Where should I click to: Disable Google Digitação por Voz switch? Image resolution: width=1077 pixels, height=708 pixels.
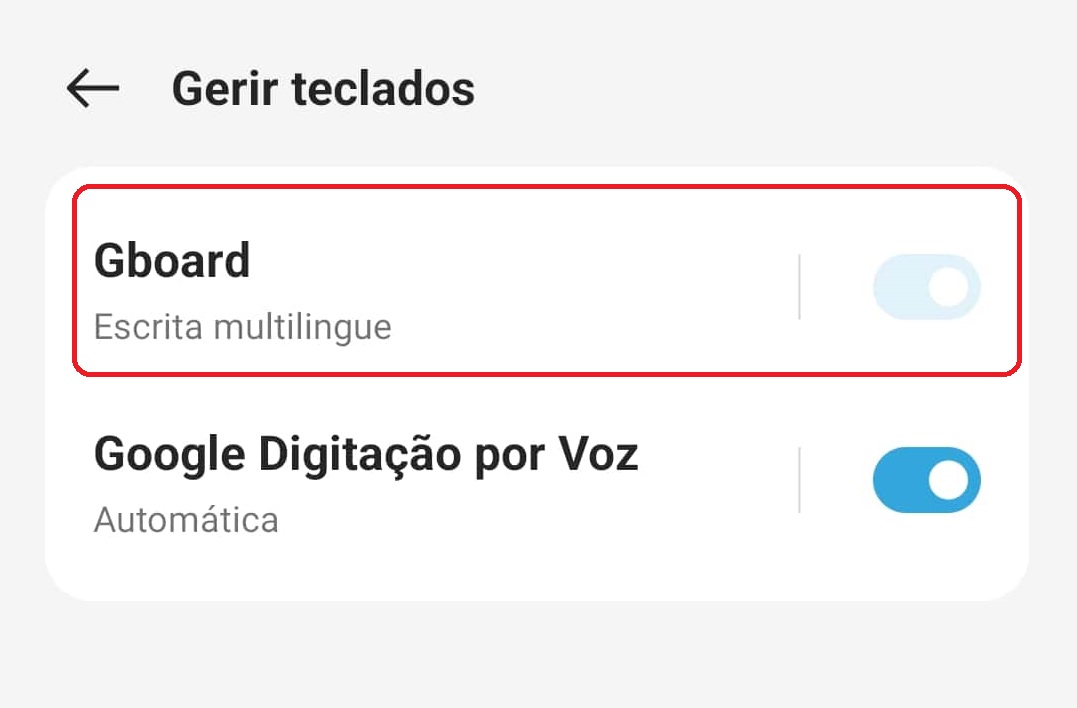click(x=926, y=480)
